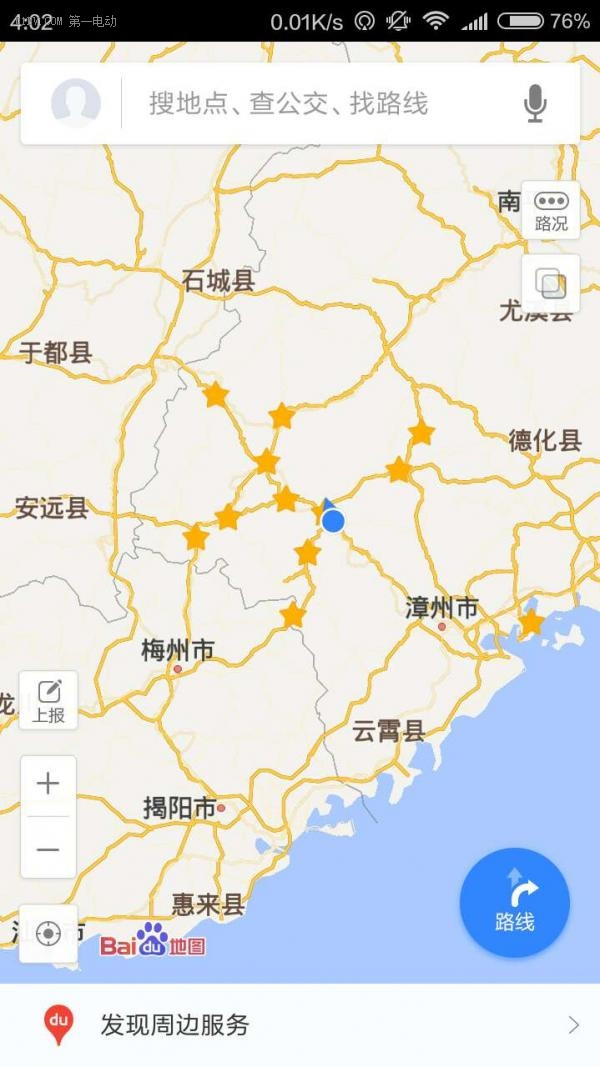Recenter map on my current location
This screenshot has height=1067, width=600.
click(48, 933)
